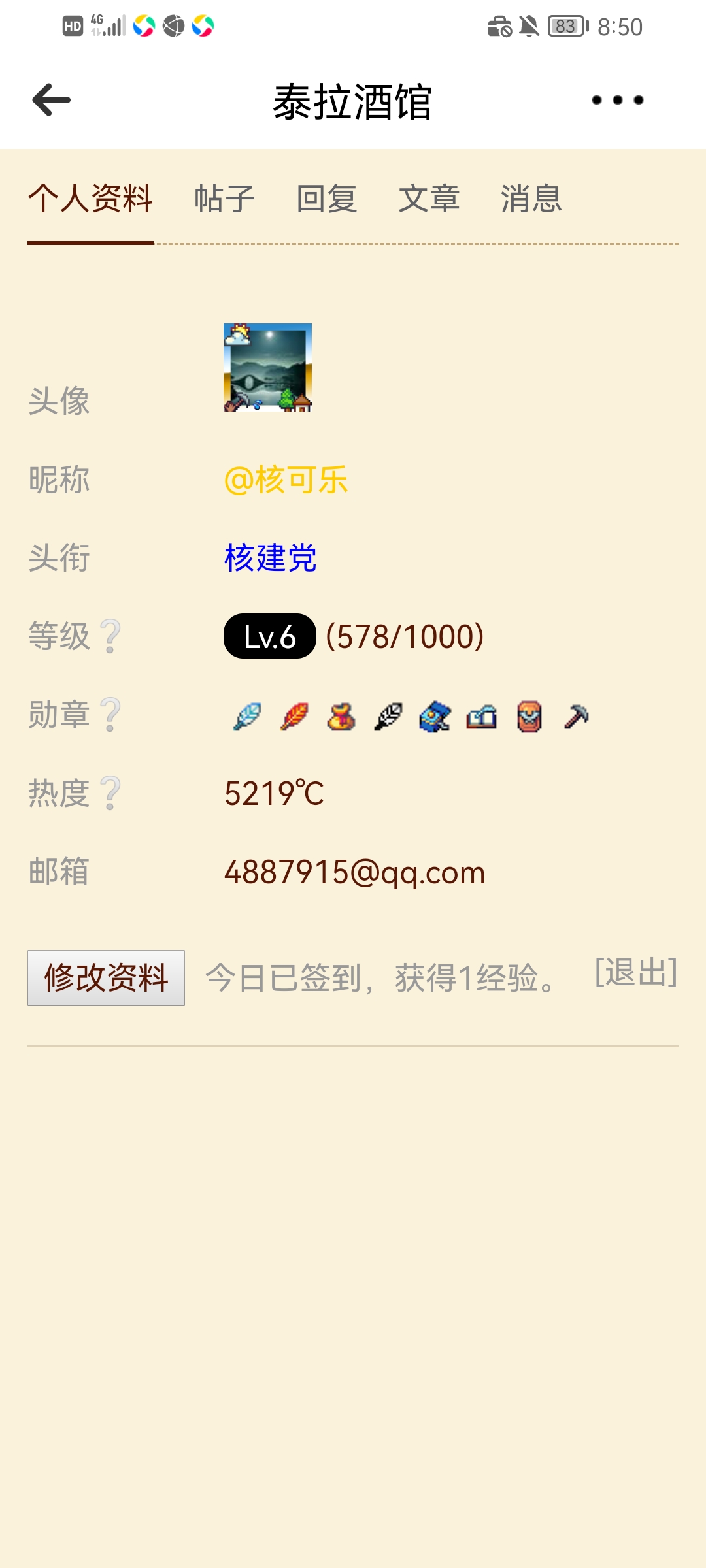706x1568 pixels.
Task: Click the gold pouch medal
Action: point(340,717)
